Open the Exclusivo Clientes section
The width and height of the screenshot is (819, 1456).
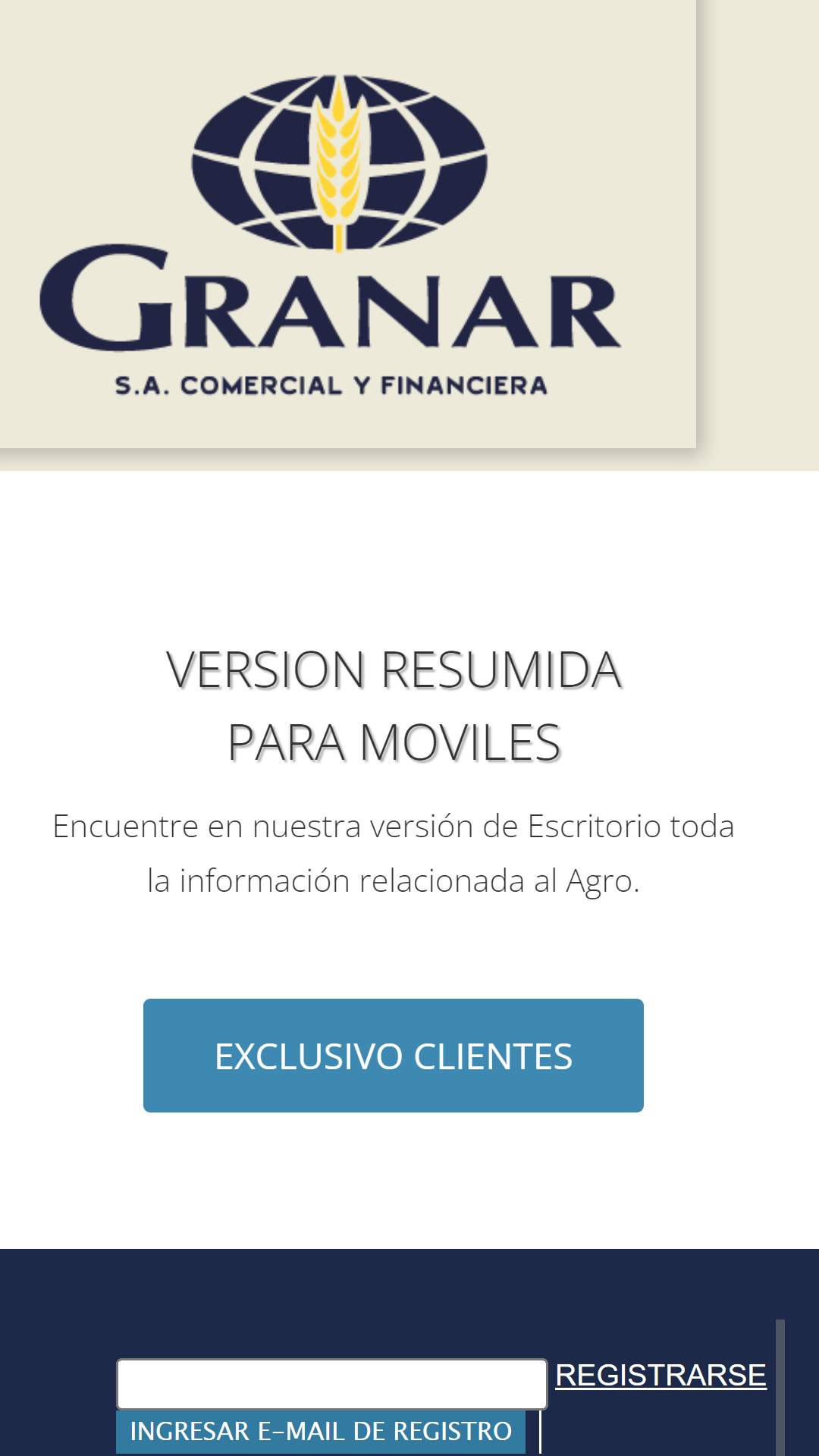[x=393, y=1055]
